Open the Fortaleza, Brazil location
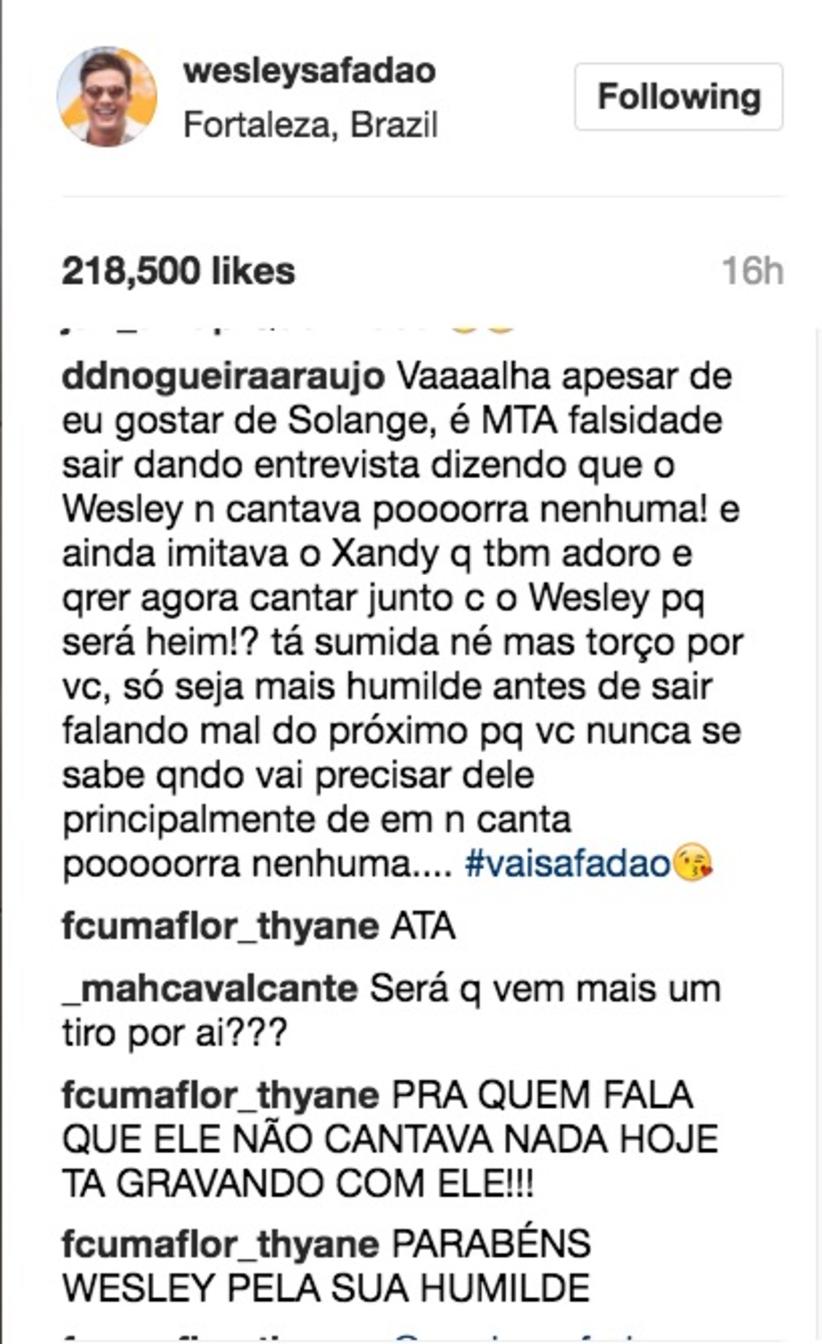822x1344 pixels. click(311, 125)
